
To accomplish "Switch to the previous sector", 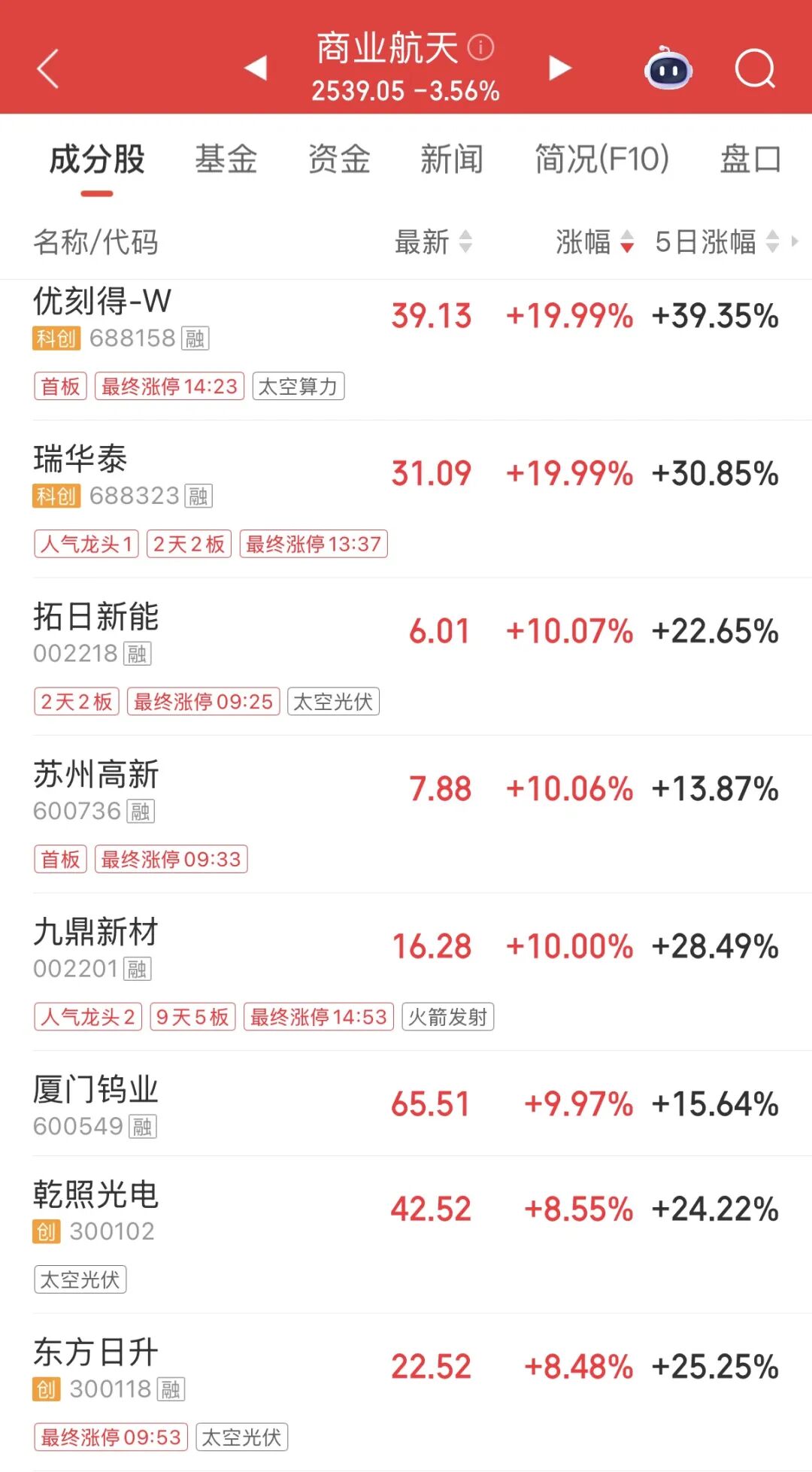I will [x=256, y=68].
